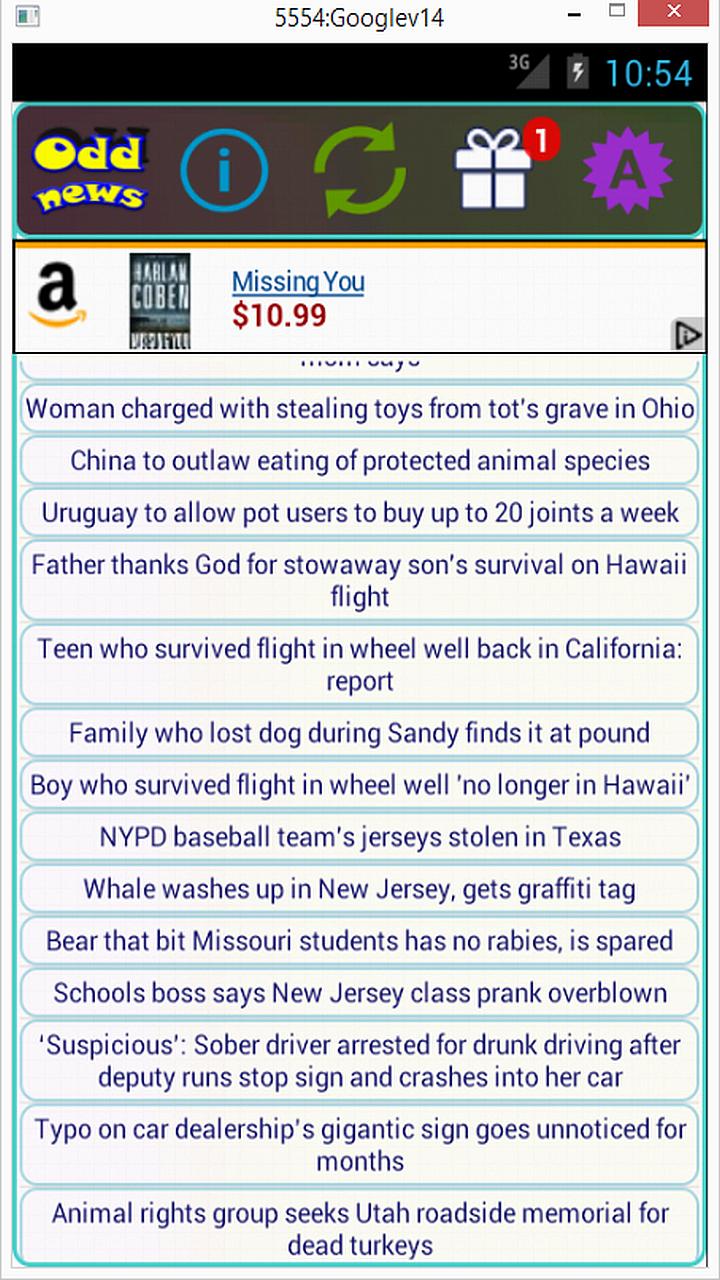Open the car dealership typo story
This screenshot has width=720, height=1280.
[x=360, y=1145]
